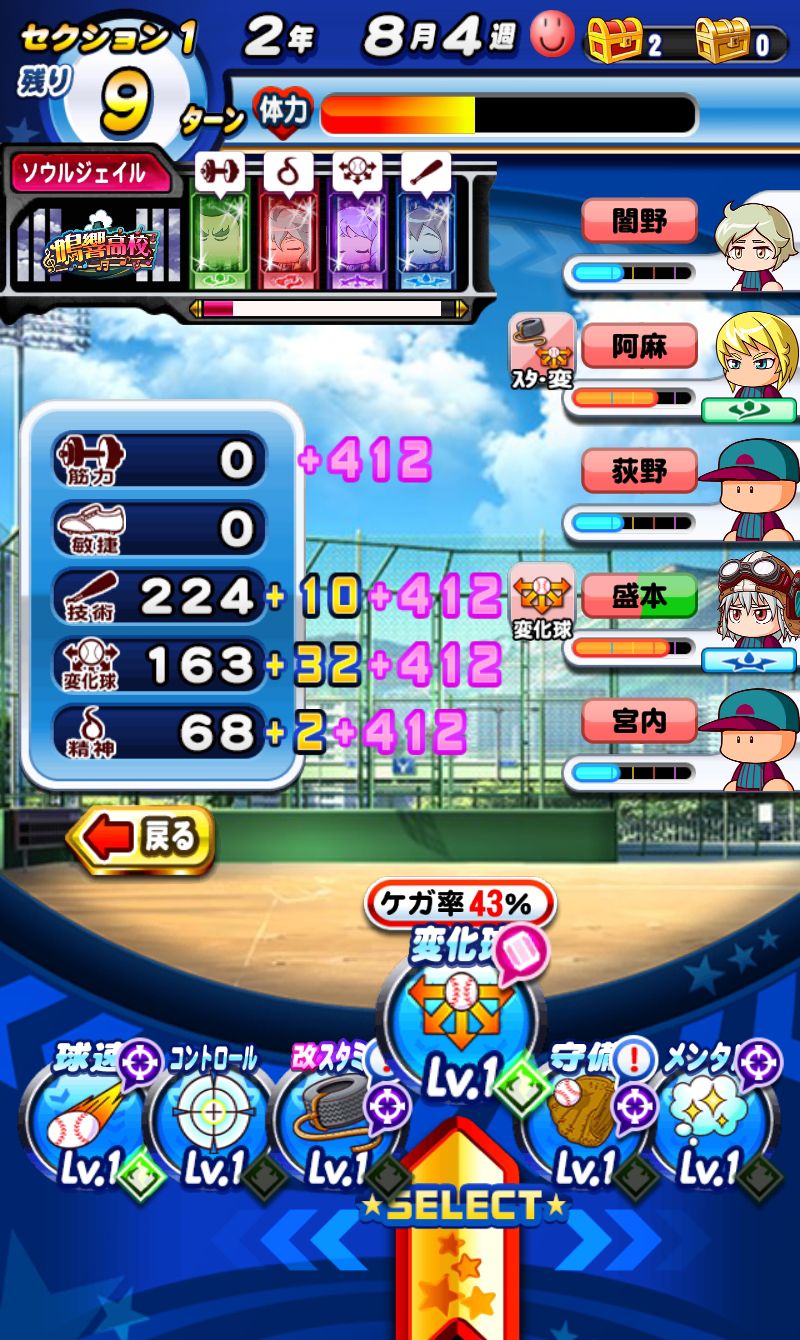Go back with the 戻る button

tap(141, 839)
